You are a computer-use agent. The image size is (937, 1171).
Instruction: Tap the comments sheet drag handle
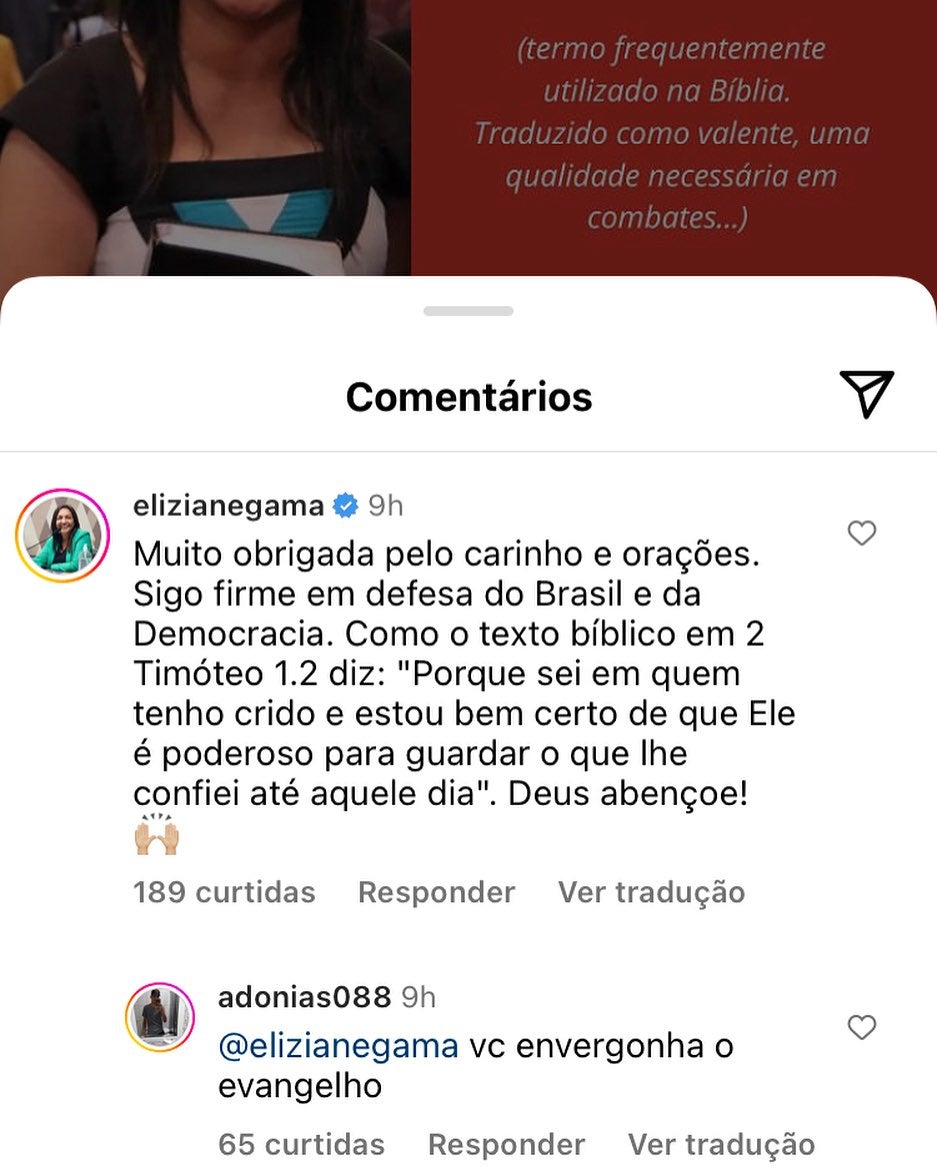coord(468,311)
